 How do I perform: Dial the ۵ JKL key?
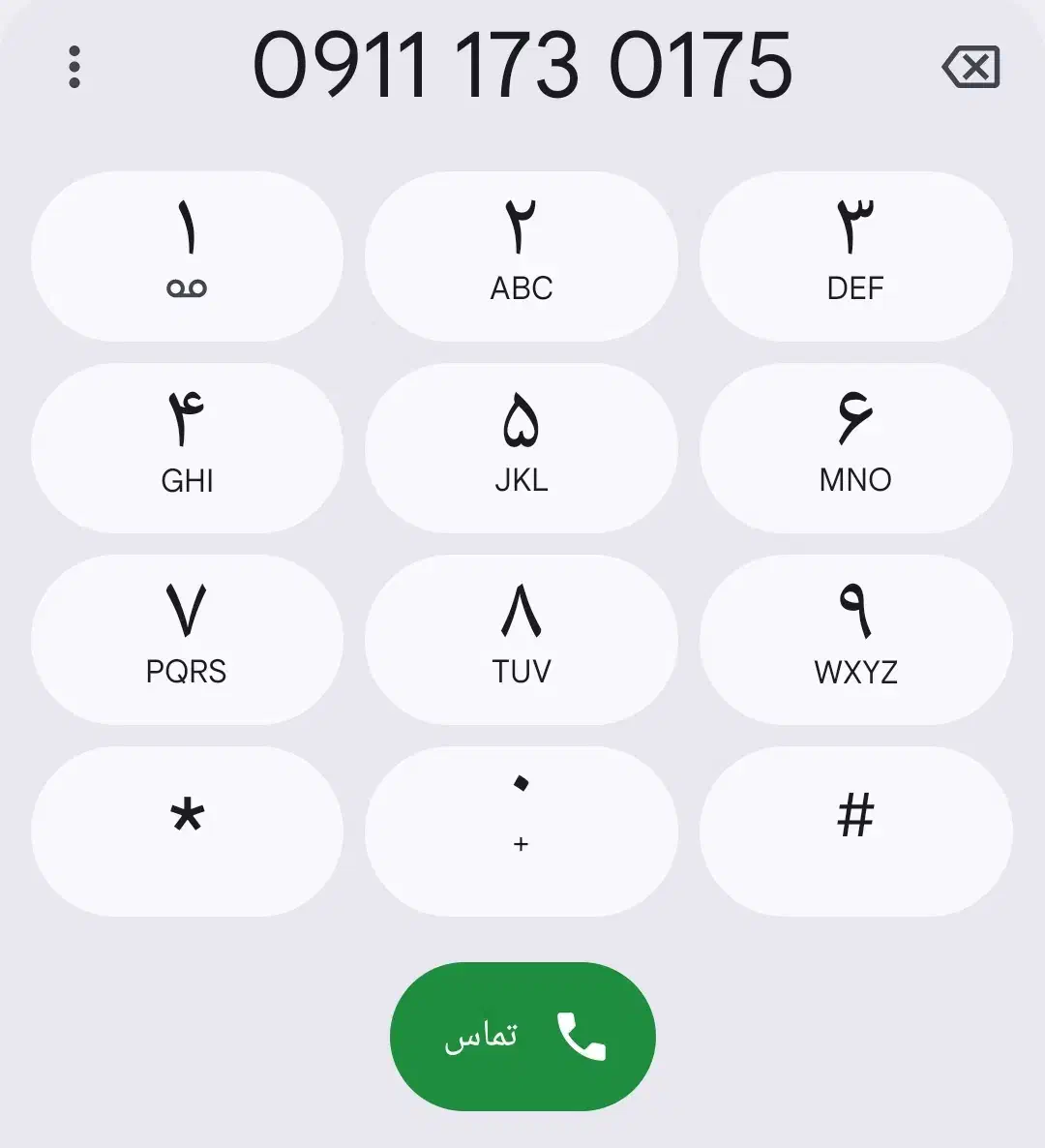coord(521,447)
